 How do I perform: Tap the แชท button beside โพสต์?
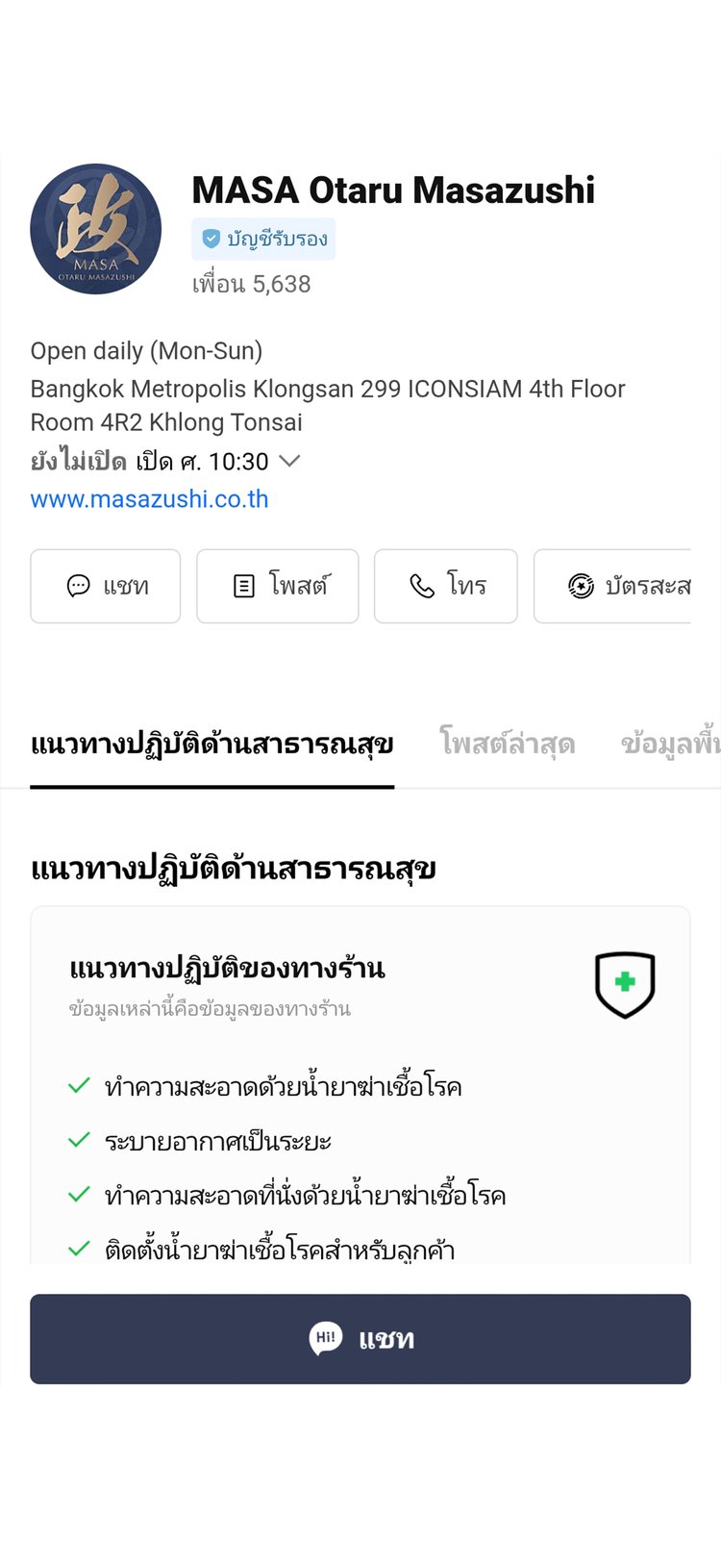106,586
